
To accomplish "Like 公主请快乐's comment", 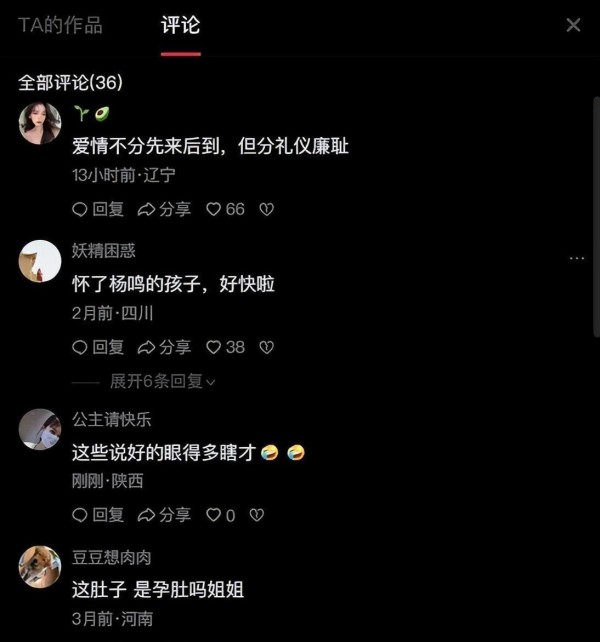I will 220,515.
